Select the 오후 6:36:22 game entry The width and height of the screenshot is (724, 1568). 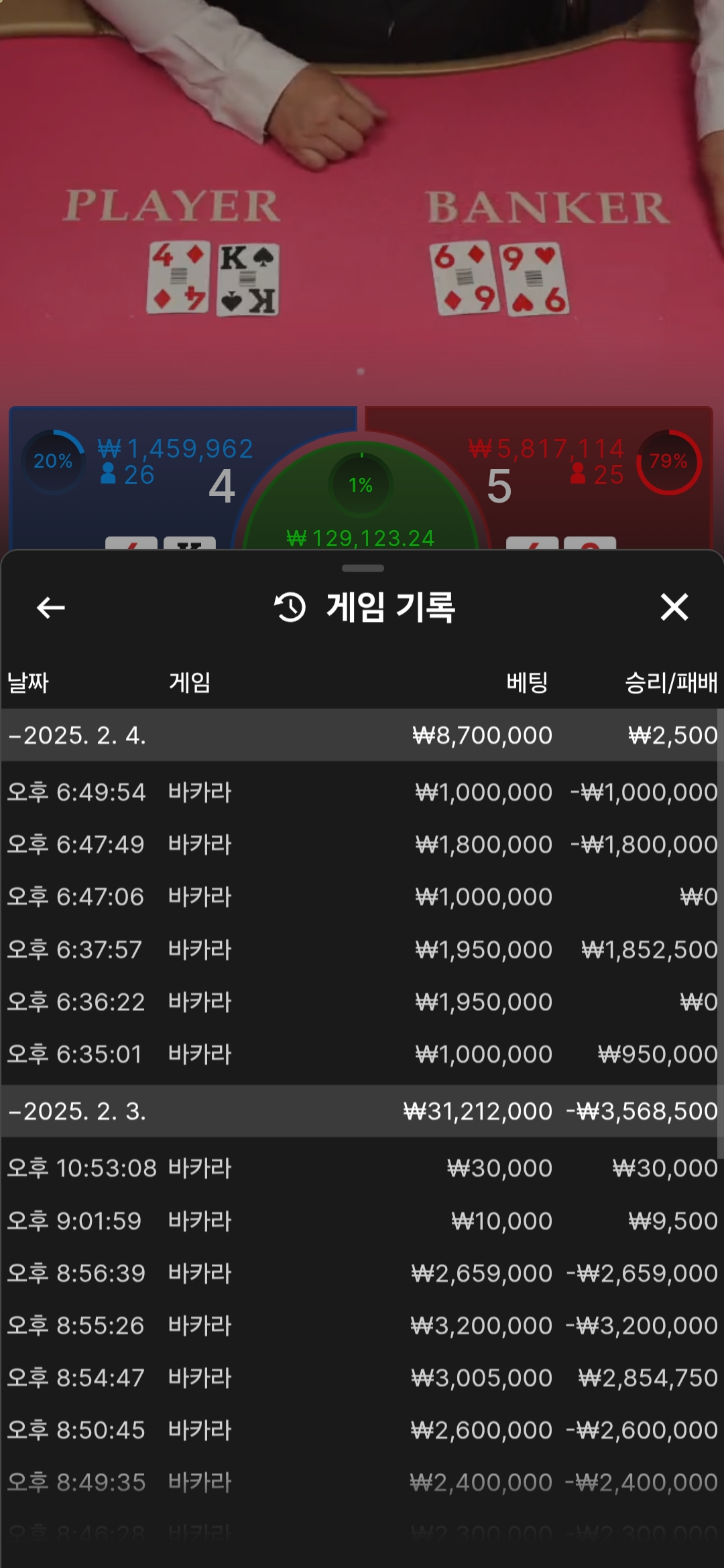pyautogui.click(x=362, y=1002)
